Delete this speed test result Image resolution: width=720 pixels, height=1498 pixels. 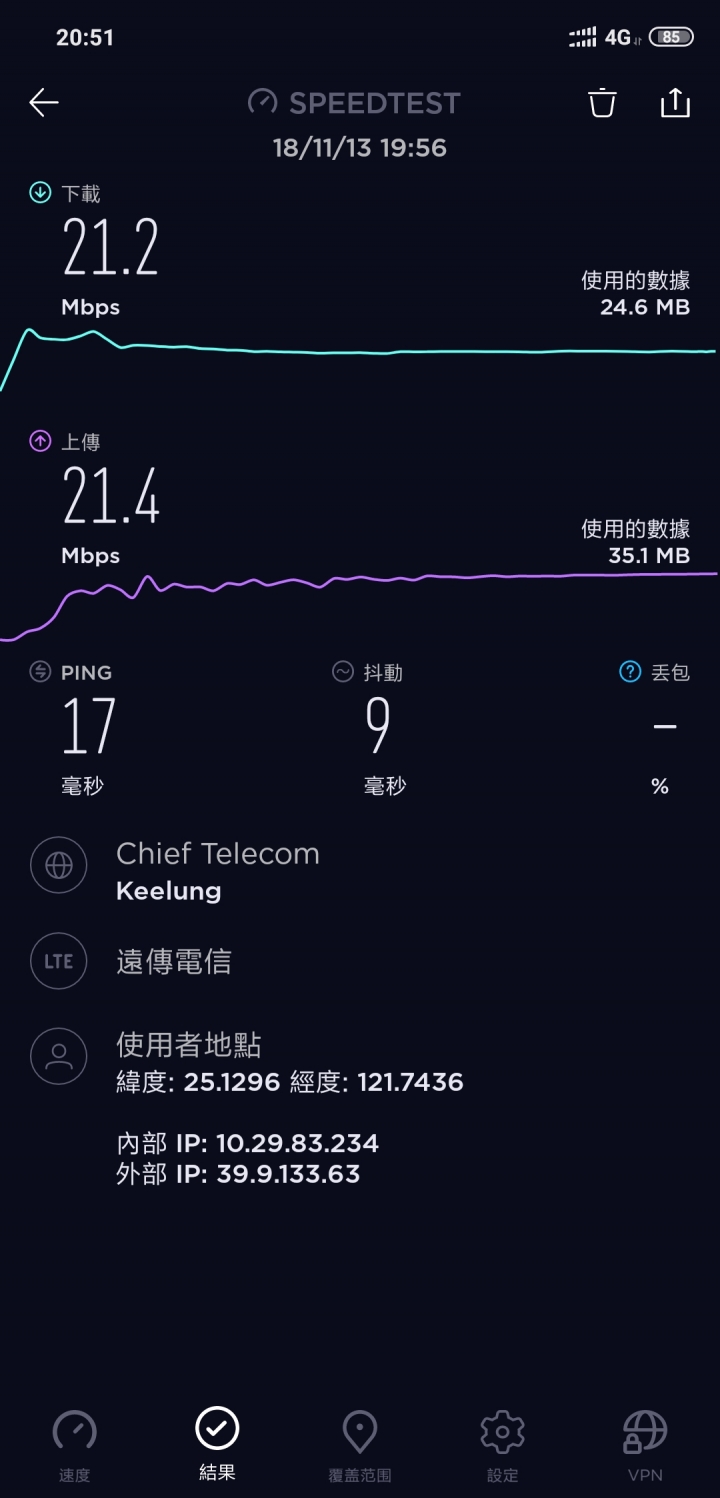click(x=602, y=102)
